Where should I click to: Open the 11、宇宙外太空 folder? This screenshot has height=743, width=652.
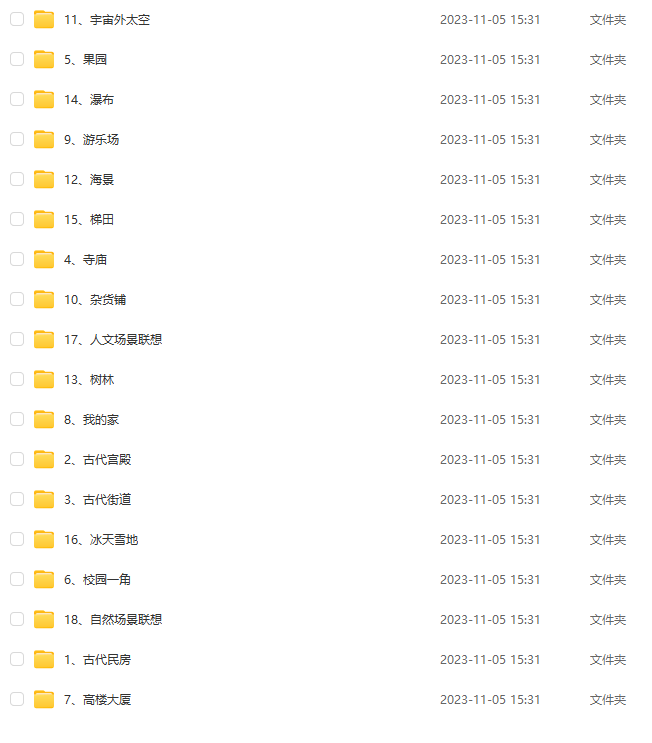pos(107,20)
